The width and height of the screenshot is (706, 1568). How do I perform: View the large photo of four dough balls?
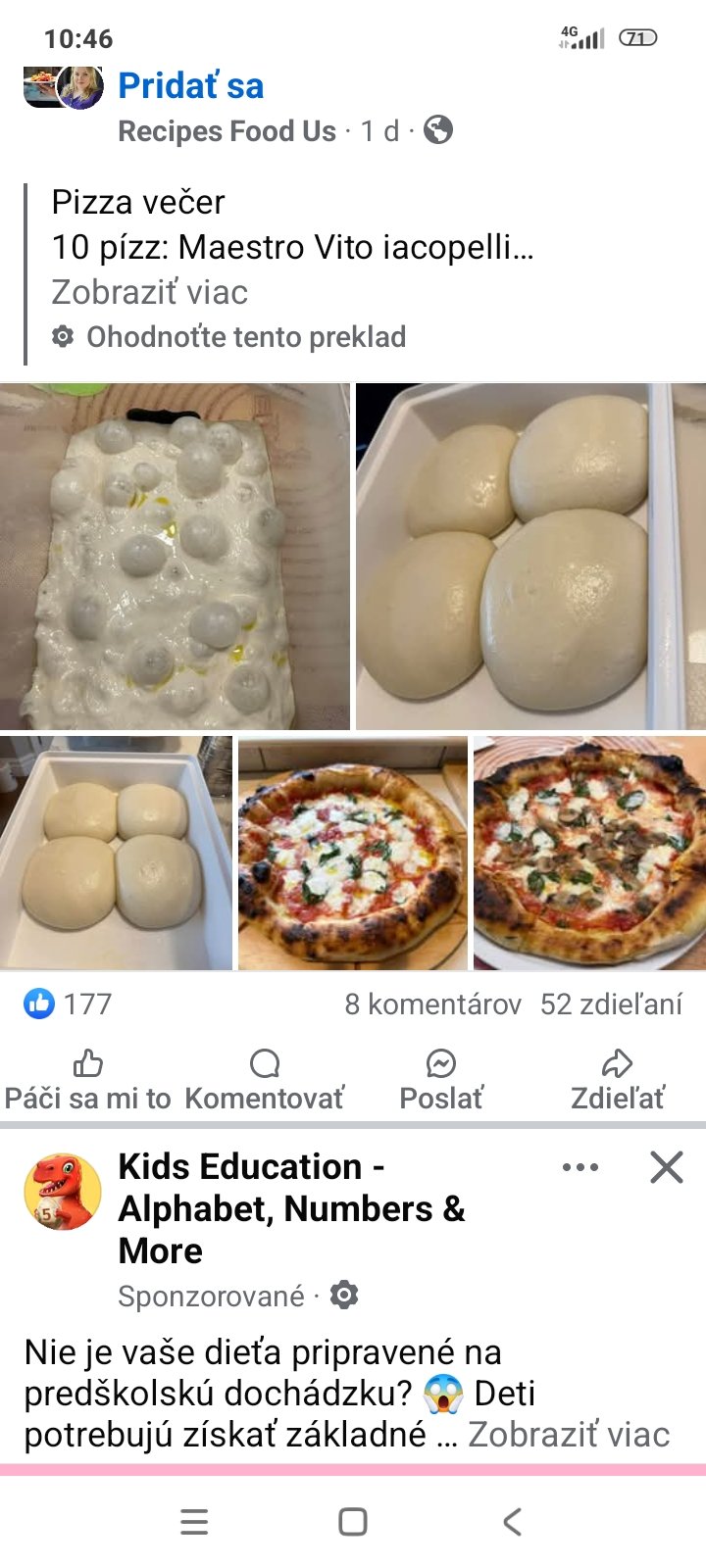coord(529,557)
